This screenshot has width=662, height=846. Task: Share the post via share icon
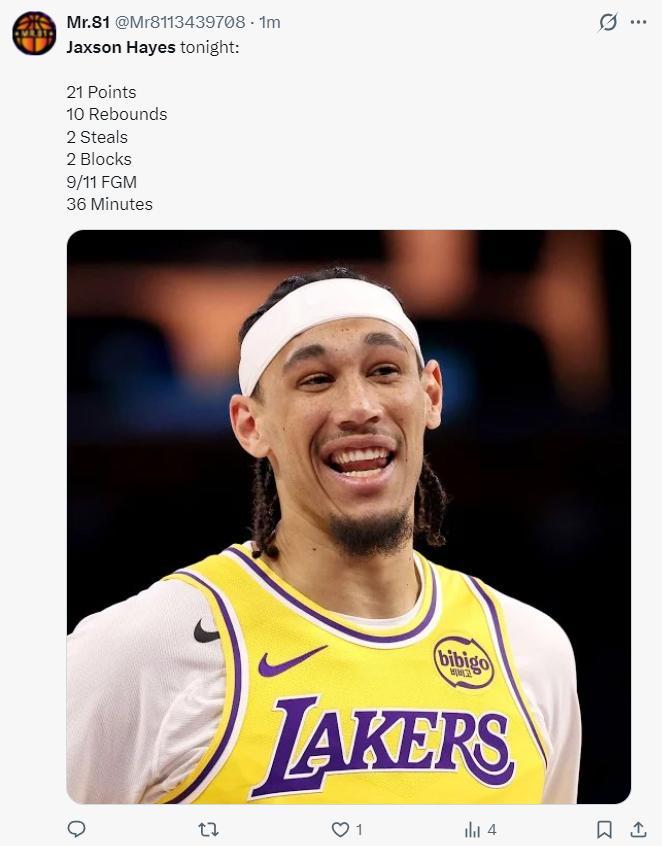click(x=638, y=829)
